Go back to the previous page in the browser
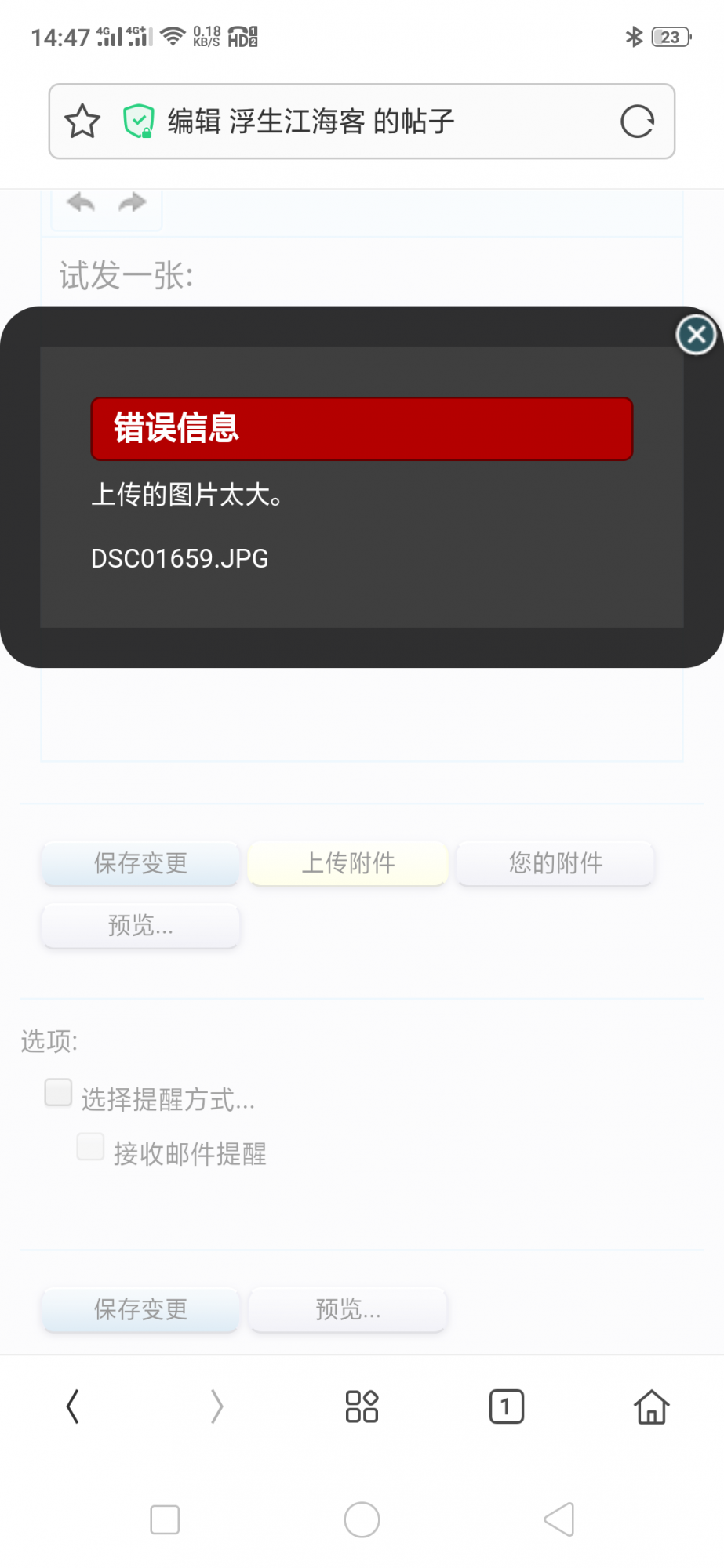 coord(73,1406)
